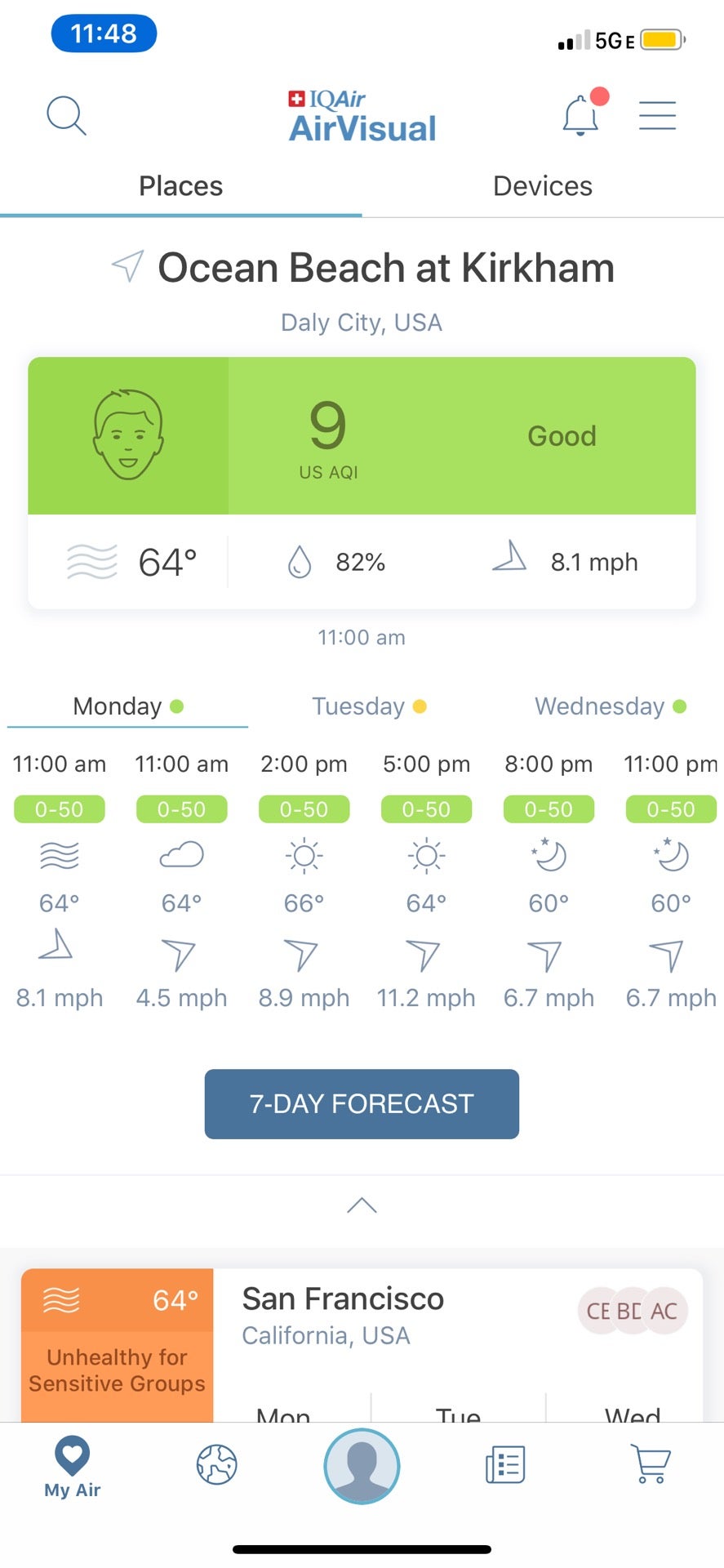Open the 7-DAY FORECAST button
Screen dimensions: 724x1568
click(x=362, y=1103)
